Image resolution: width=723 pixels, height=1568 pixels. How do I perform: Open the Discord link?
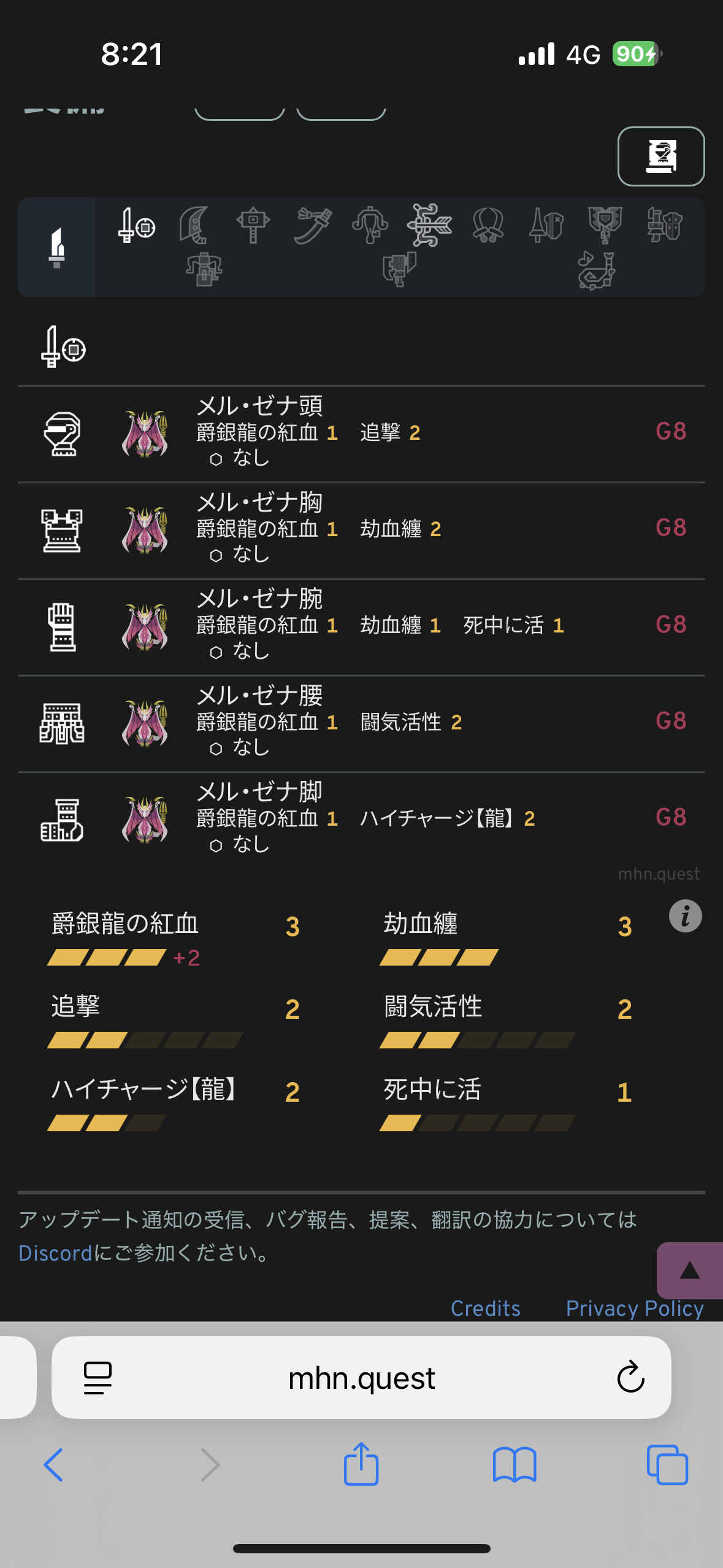coord(55,1253)
